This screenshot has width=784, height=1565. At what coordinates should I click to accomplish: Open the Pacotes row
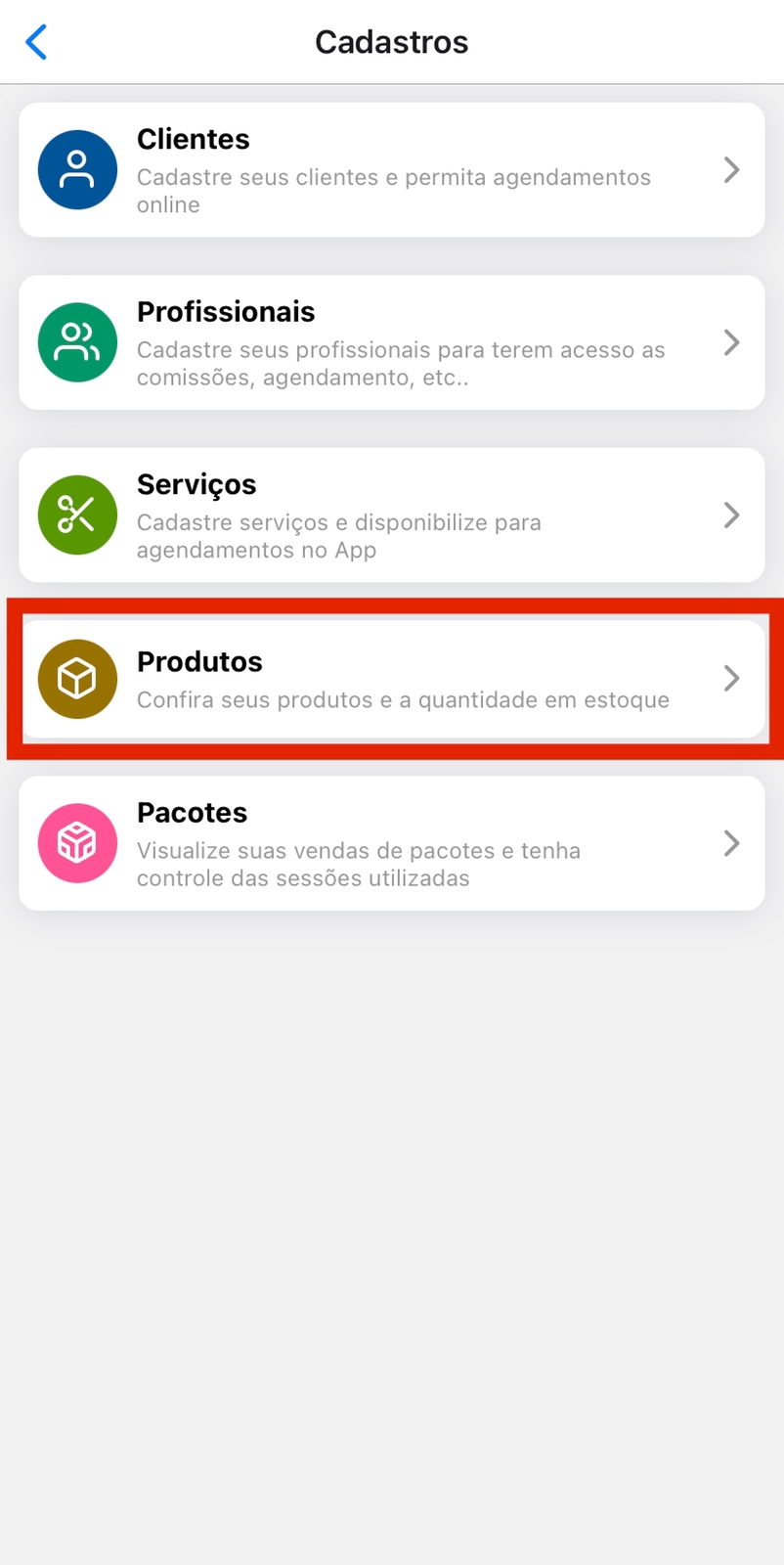391,843
